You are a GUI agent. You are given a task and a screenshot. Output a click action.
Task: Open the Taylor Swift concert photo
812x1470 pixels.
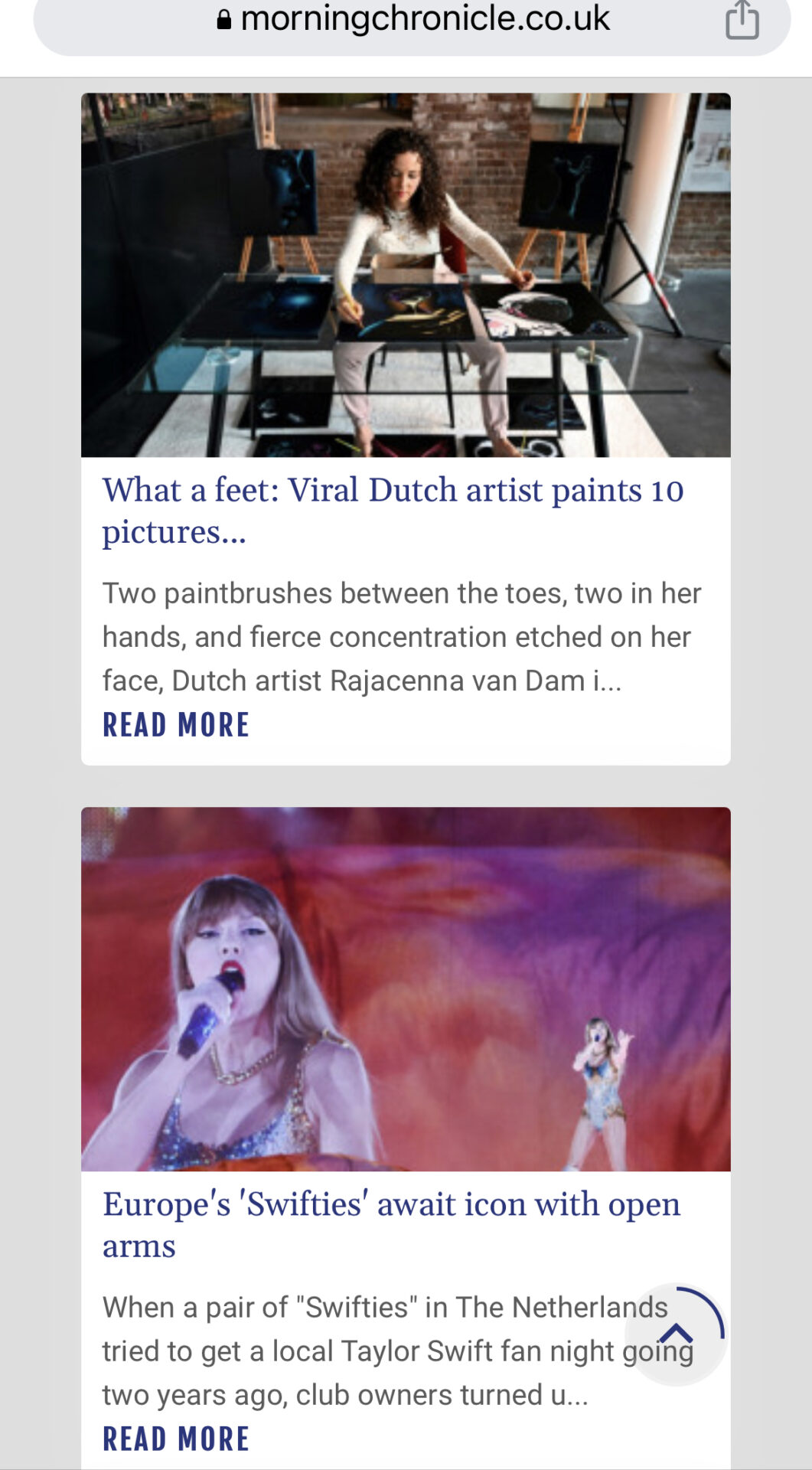click(406, 989)
